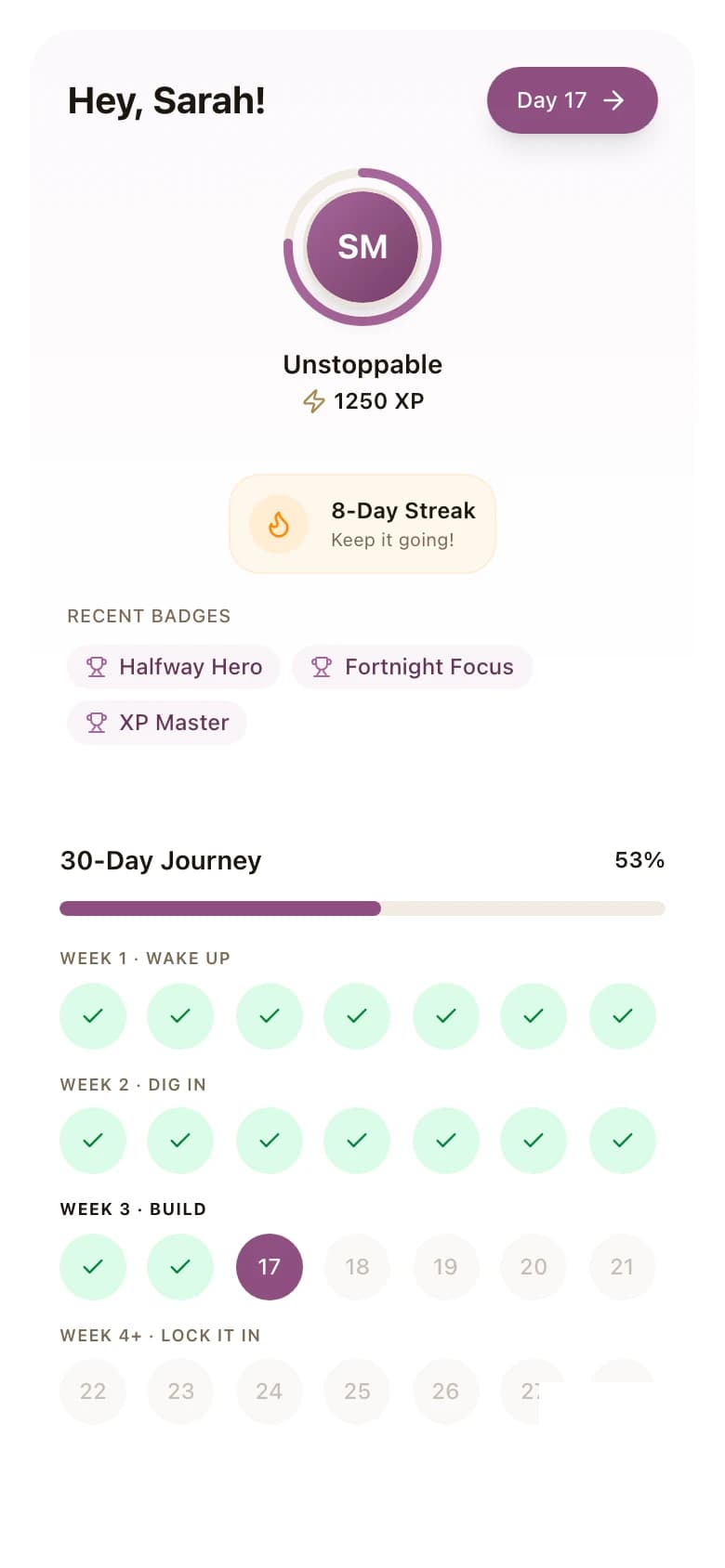The image size is (725, 1568).
Task: Click the trophy icon beside Fortnight Focus
Action: click(x=322, y=667)
